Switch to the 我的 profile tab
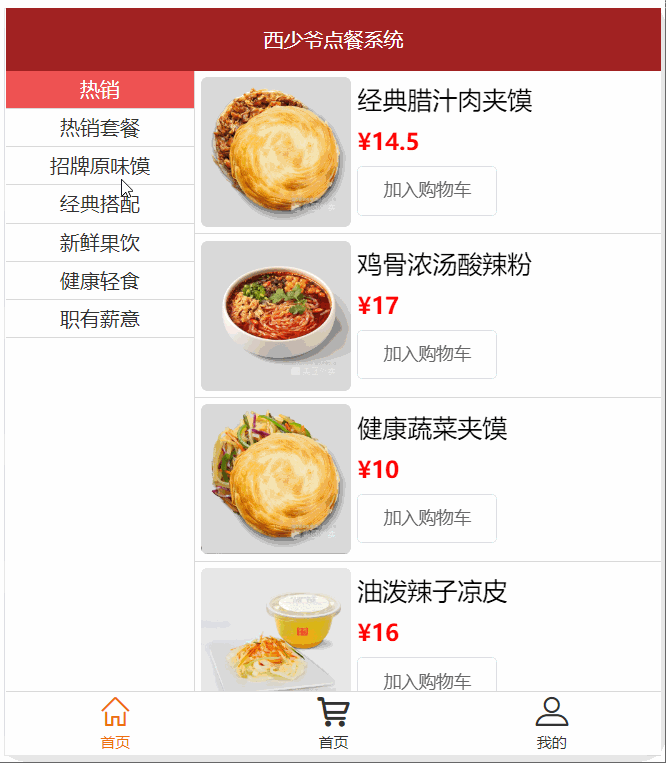This screenshot has width=666, height=763. point(551,722)
